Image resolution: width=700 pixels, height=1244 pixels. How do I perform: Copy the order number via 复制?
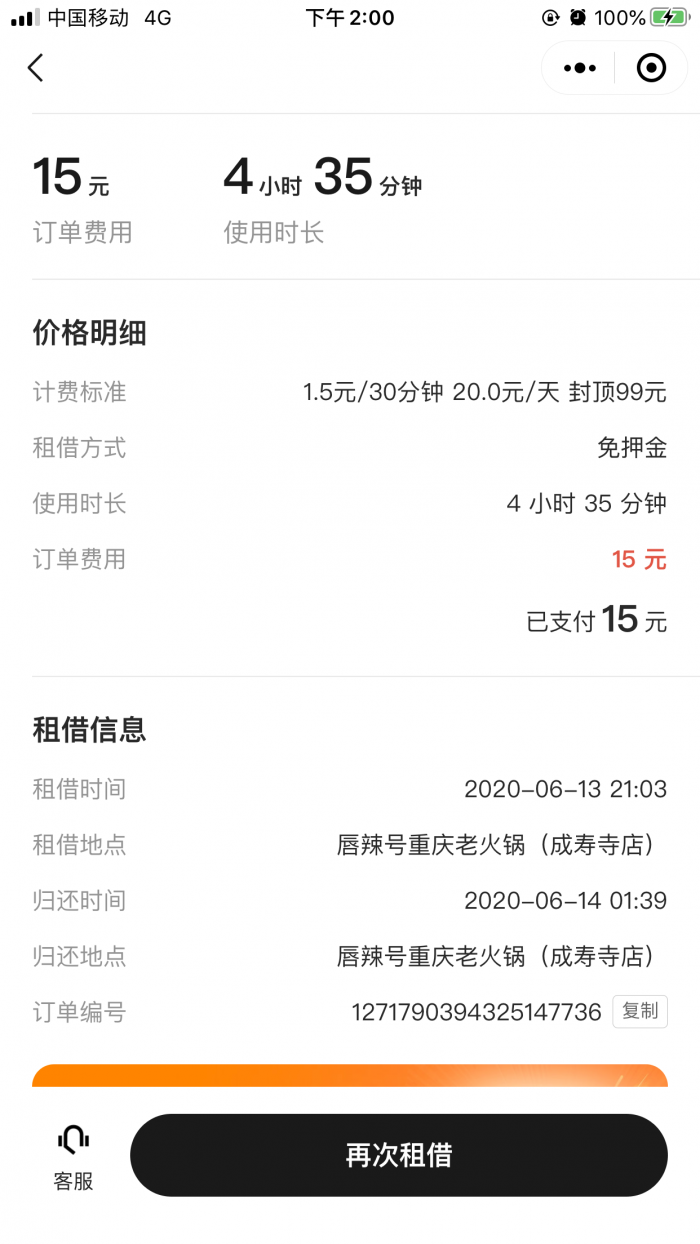coord(640,1011)
